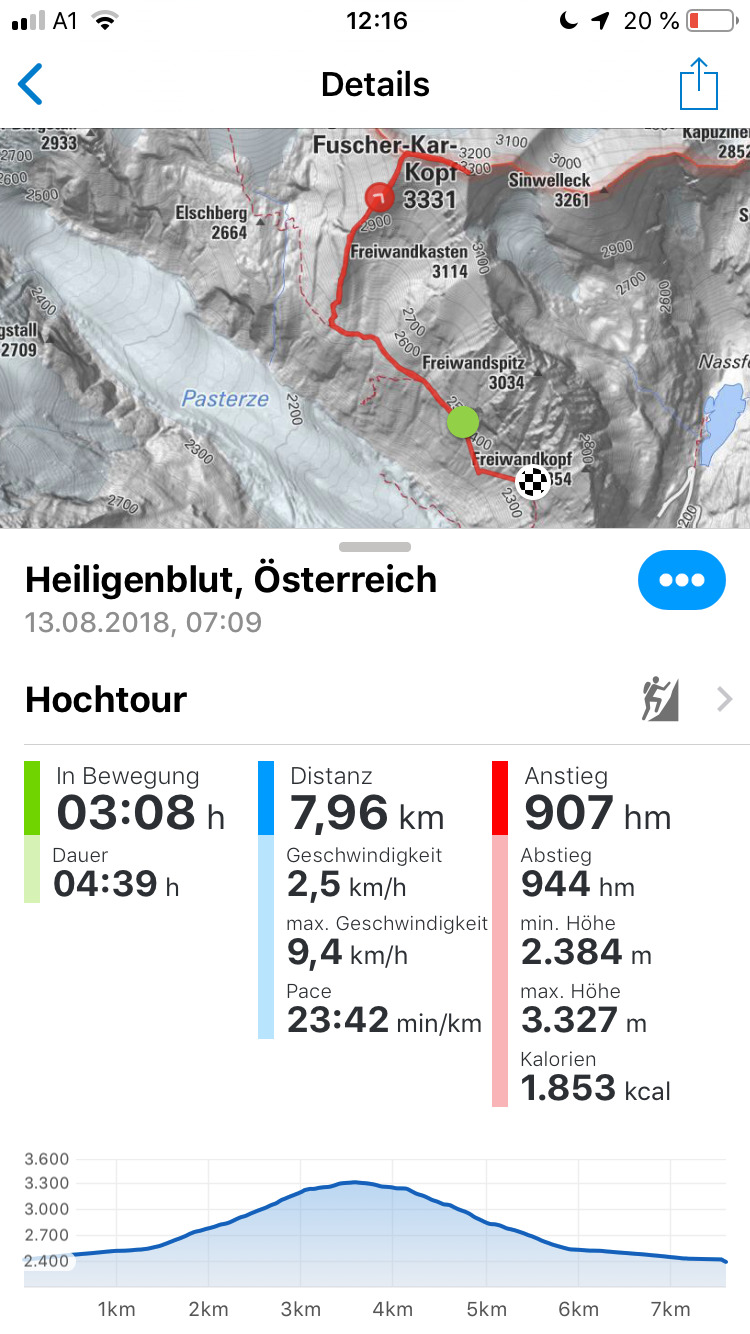Tap the red summit marker on the map
This screenshot has width=750, height=1334.
point(379,196)
